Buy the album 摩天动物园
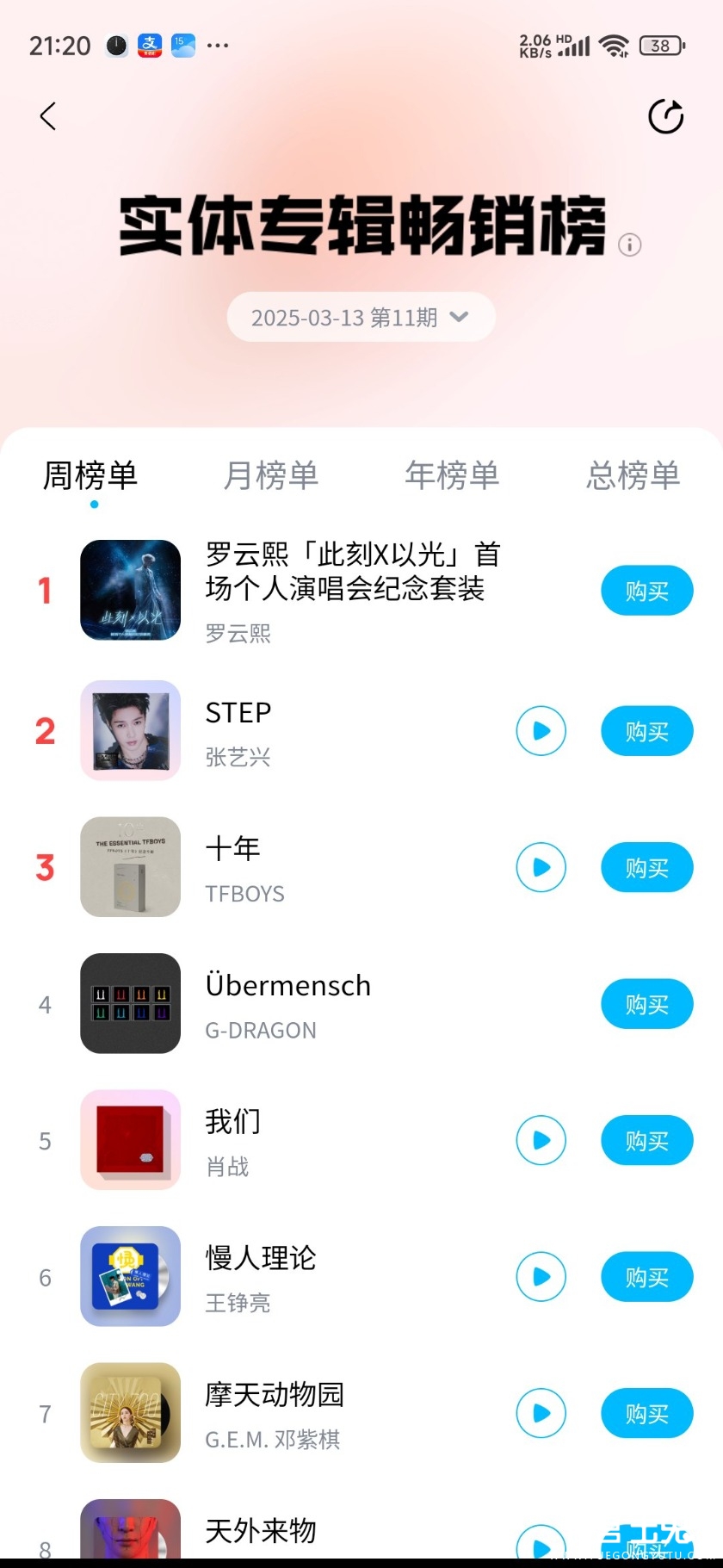 (646, 1413)
